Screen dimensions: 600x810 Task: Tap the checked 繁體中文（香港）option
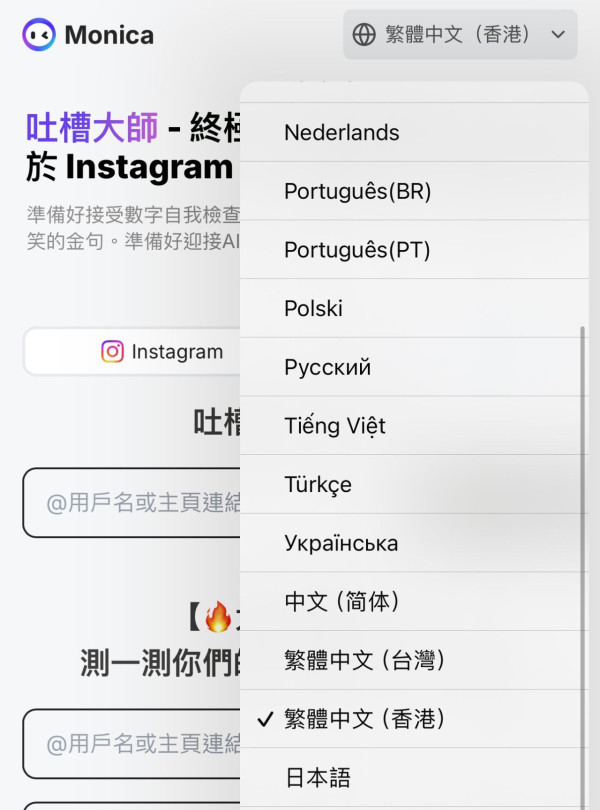click(x=364, y=719)
